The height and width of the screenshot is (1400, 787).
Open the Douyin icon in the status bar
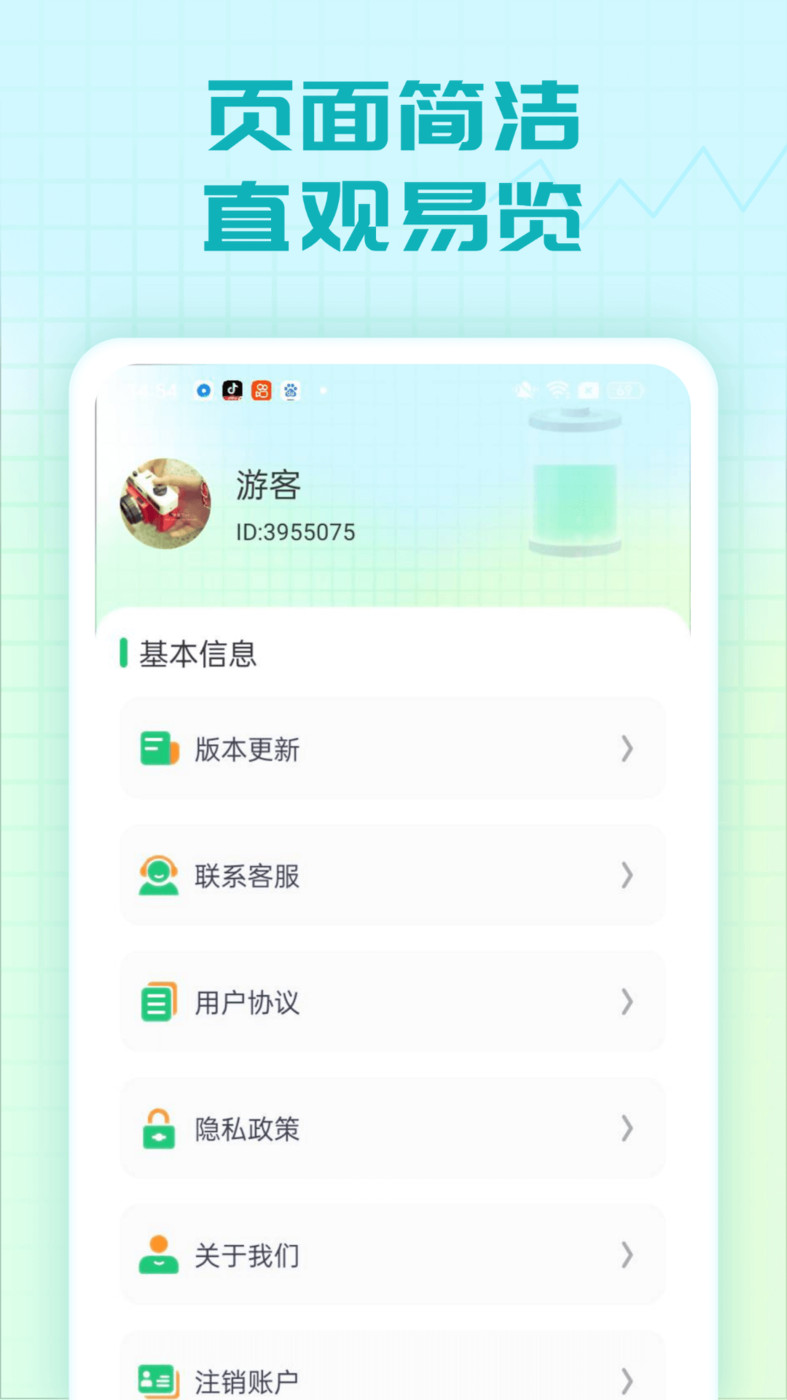[231, 390]
